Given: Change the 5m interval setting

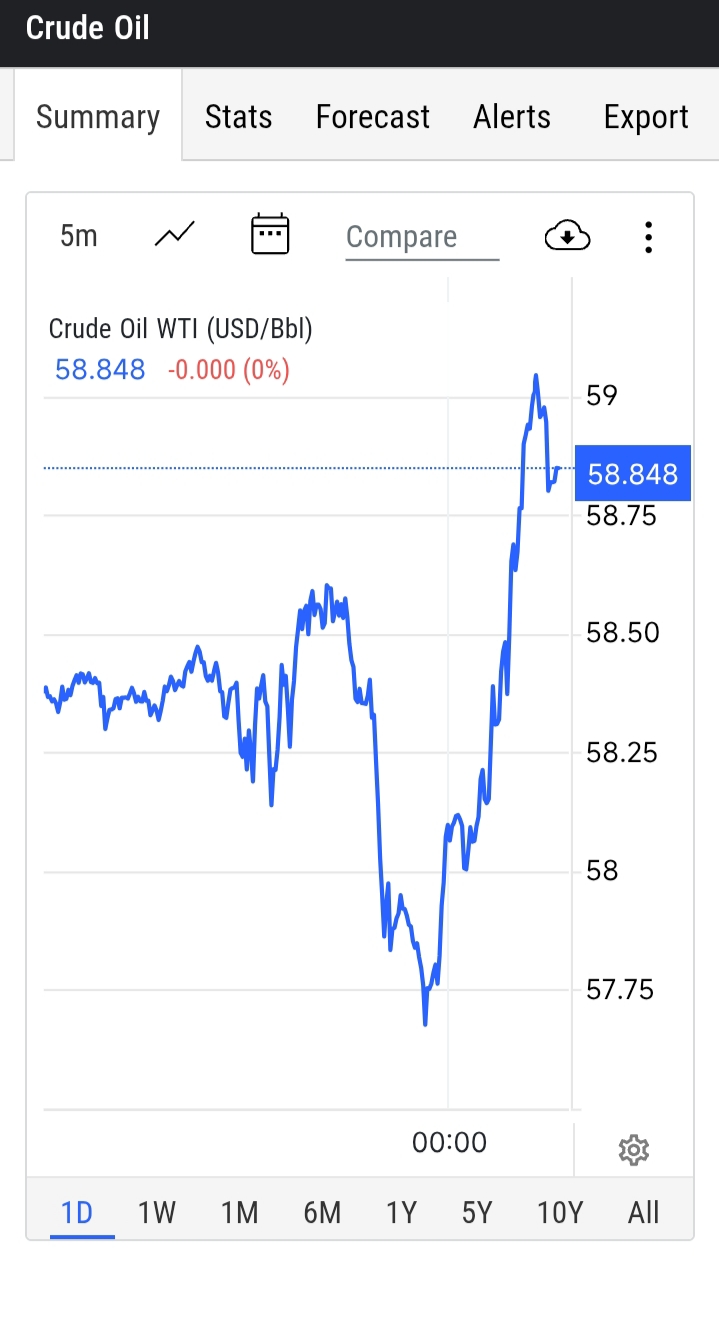Looking at the screenshot, I should point(79,236).
